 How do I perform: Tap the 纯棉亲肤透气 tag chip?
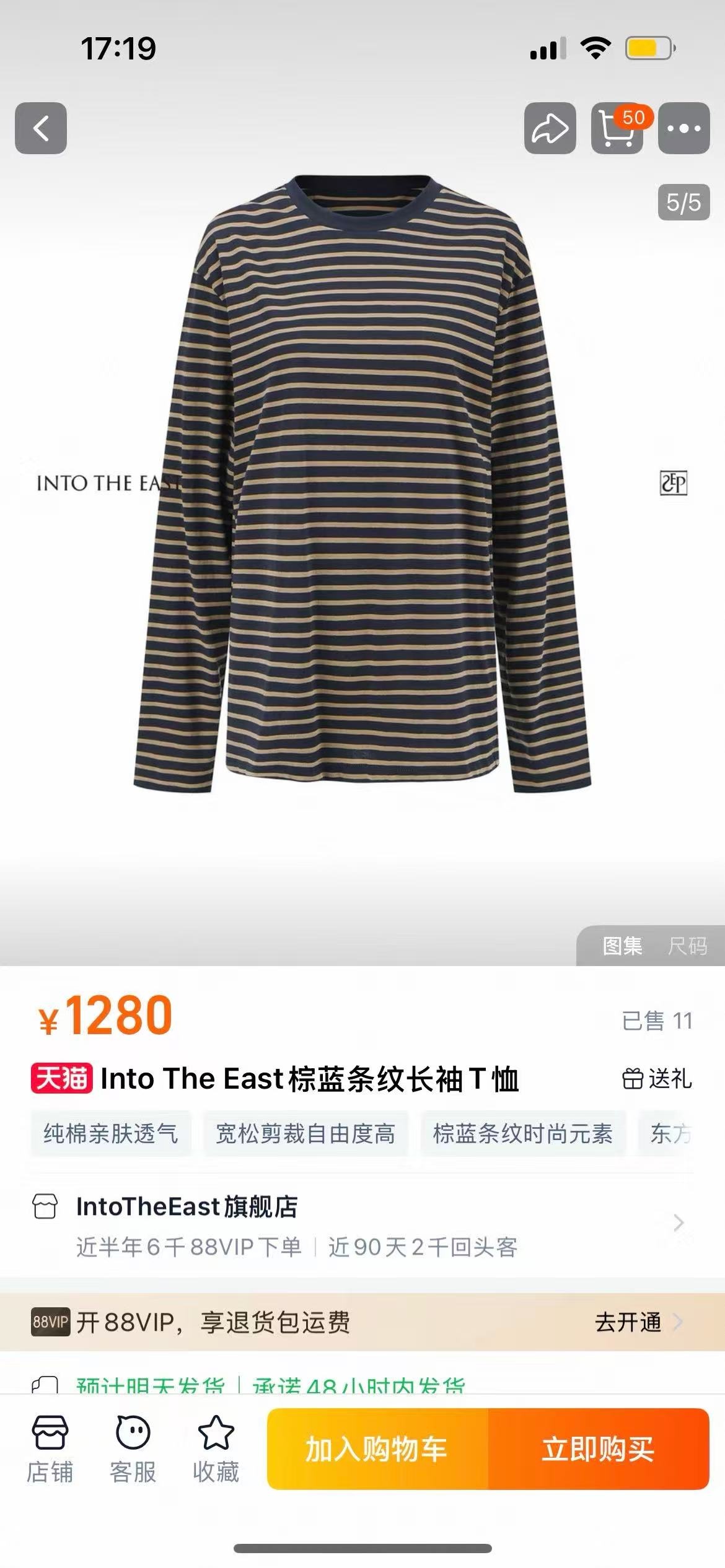pyautogui.click(x=111, y=1133)
